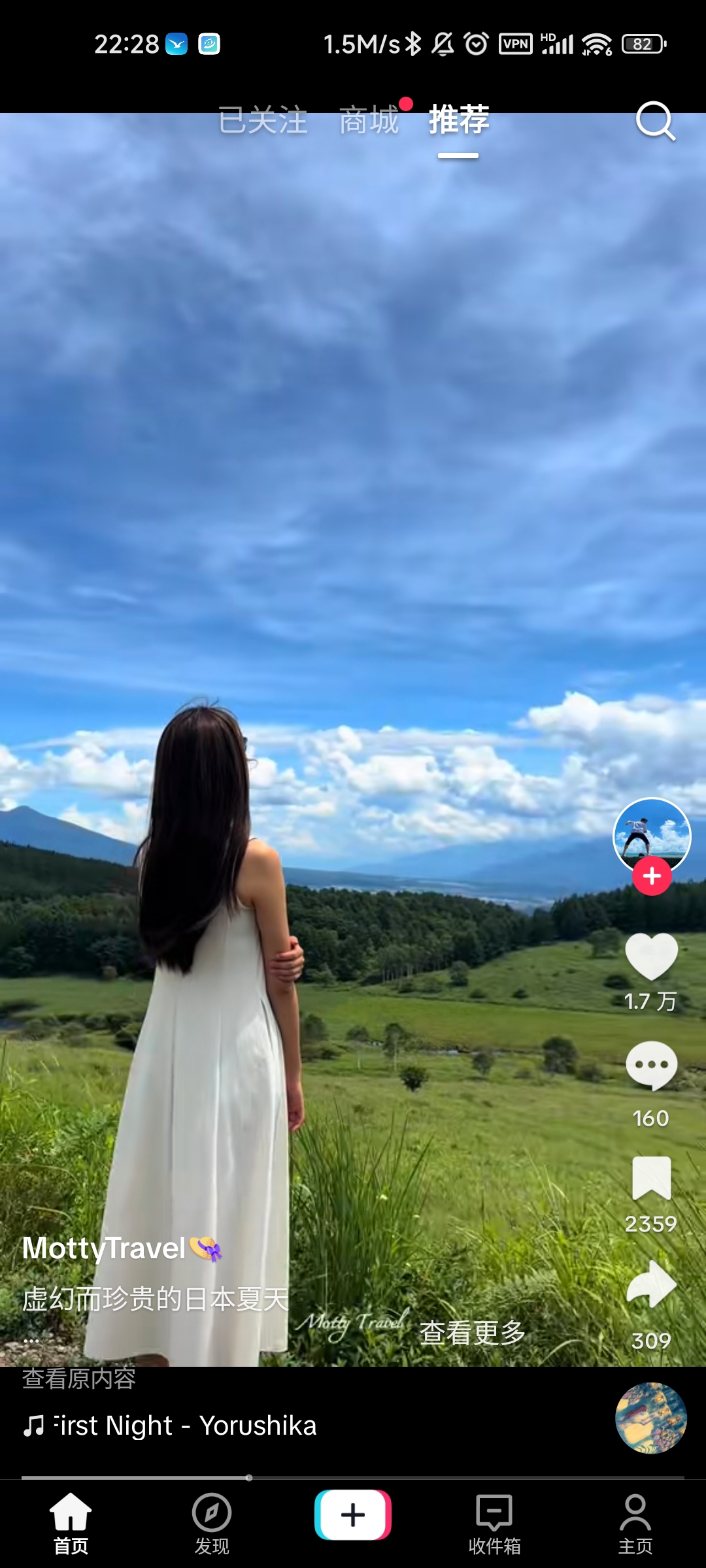Open the comments bubble
The image size is (706, 1568).
[x=651, y=1066]
